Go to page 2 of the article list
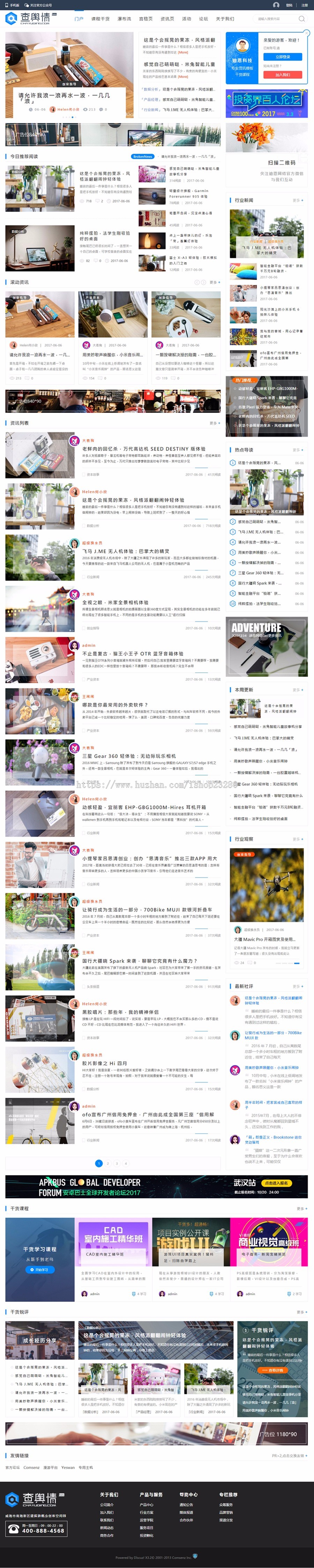Screen dimensions: 314x1568 pyautogui.click(x=108, y=1163)
